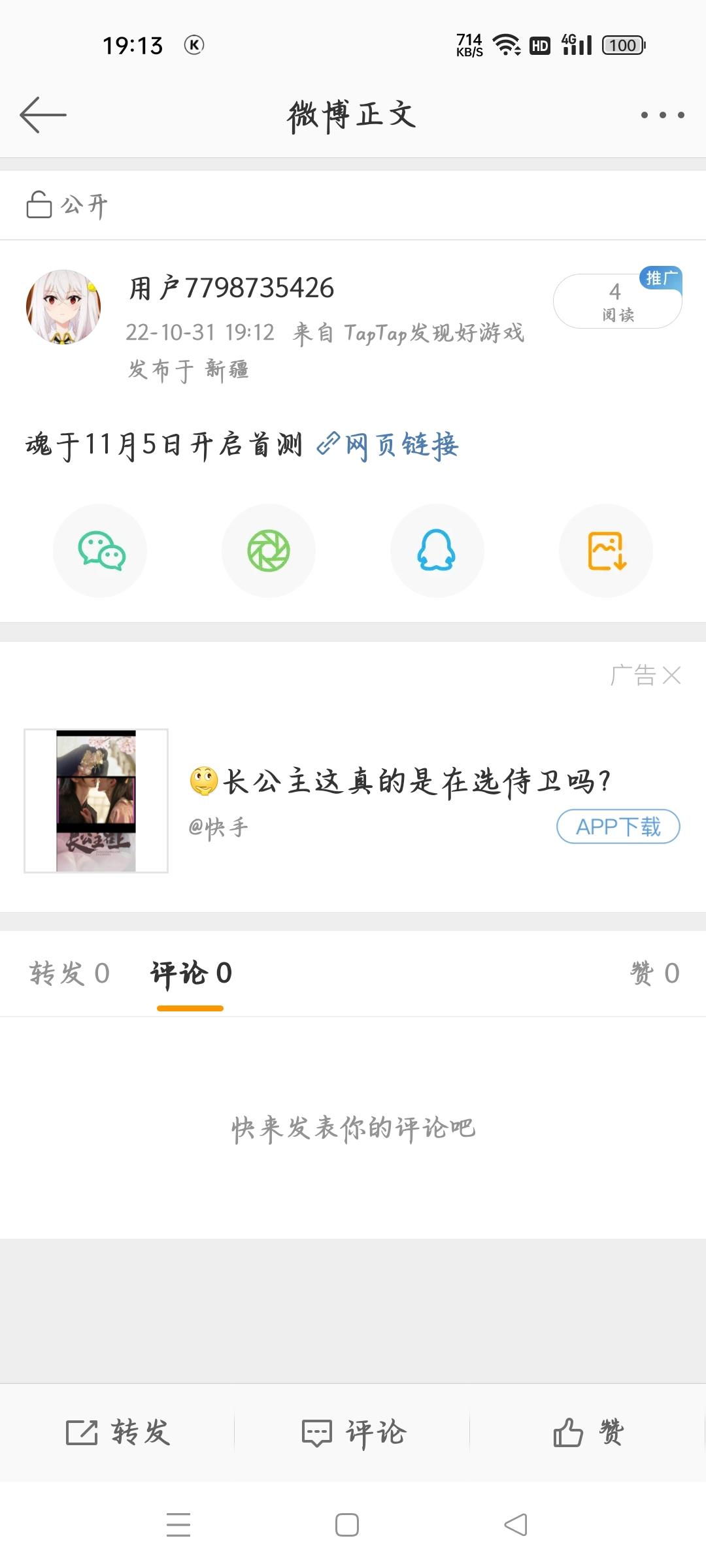Open the 长公主 ad thumbnail
The image size is (706, 1568).
[x=96, y=800]
